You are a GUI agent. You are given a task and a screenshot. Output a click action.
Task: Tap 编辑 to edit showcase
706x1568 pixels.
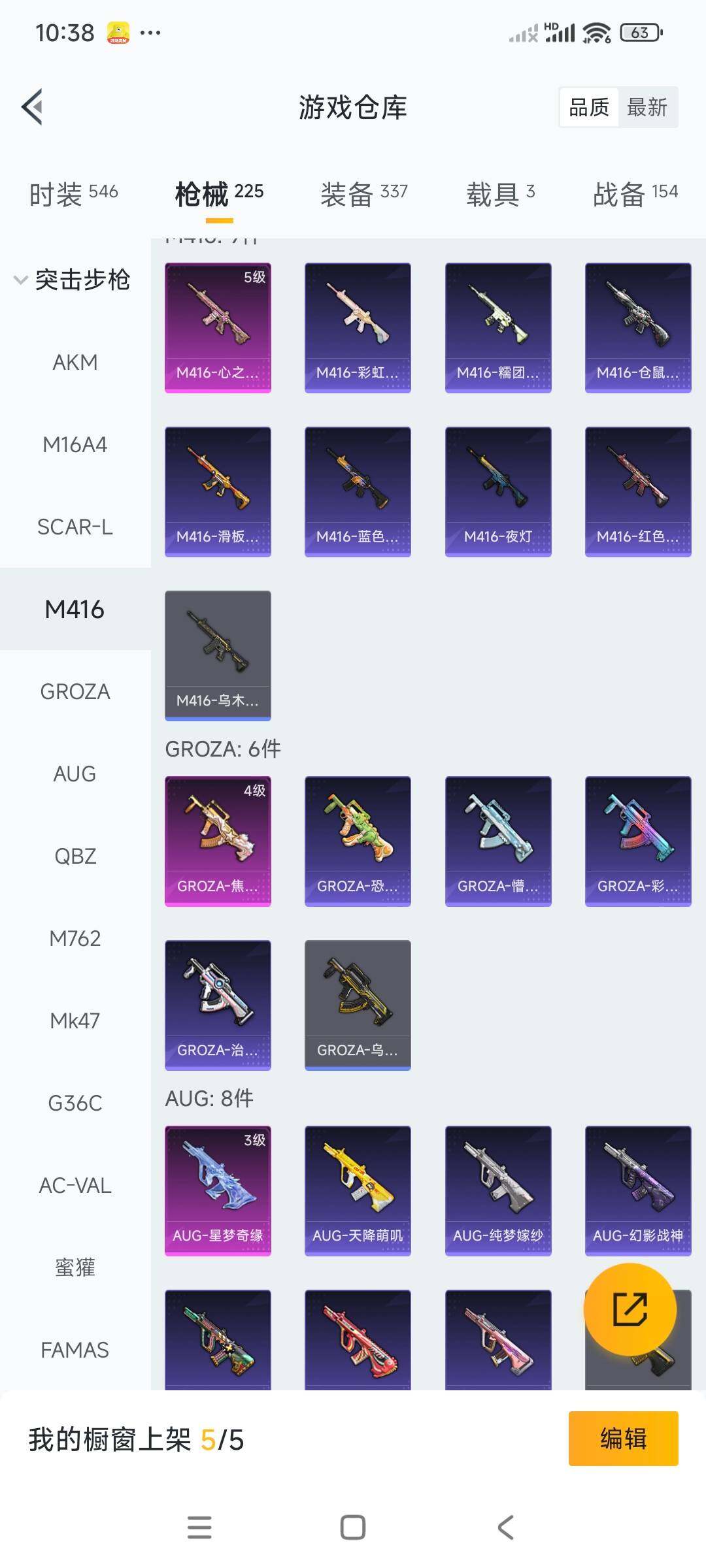pos(623,1439)
